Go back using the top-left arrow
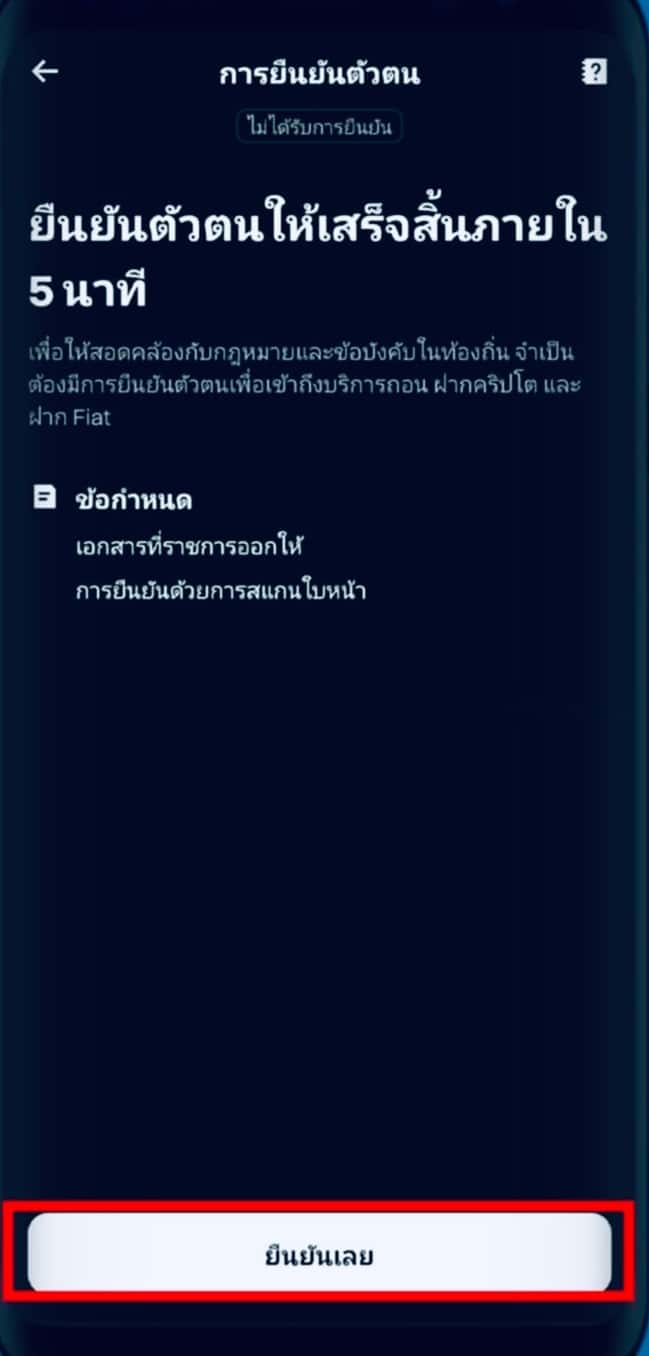The image size is (649, 1356). [45, 72]
